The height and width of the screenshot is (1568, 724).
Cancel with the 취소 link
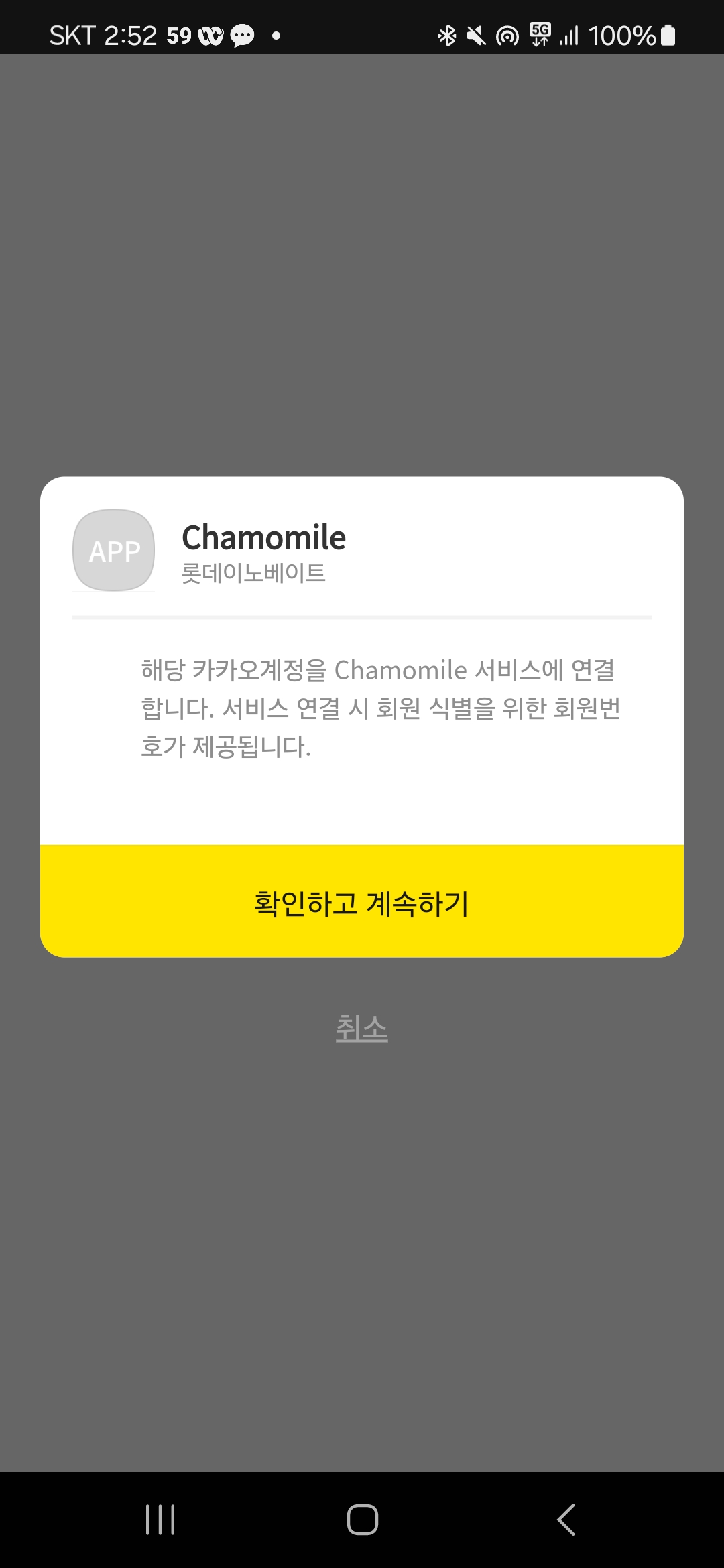point(361,1028)
